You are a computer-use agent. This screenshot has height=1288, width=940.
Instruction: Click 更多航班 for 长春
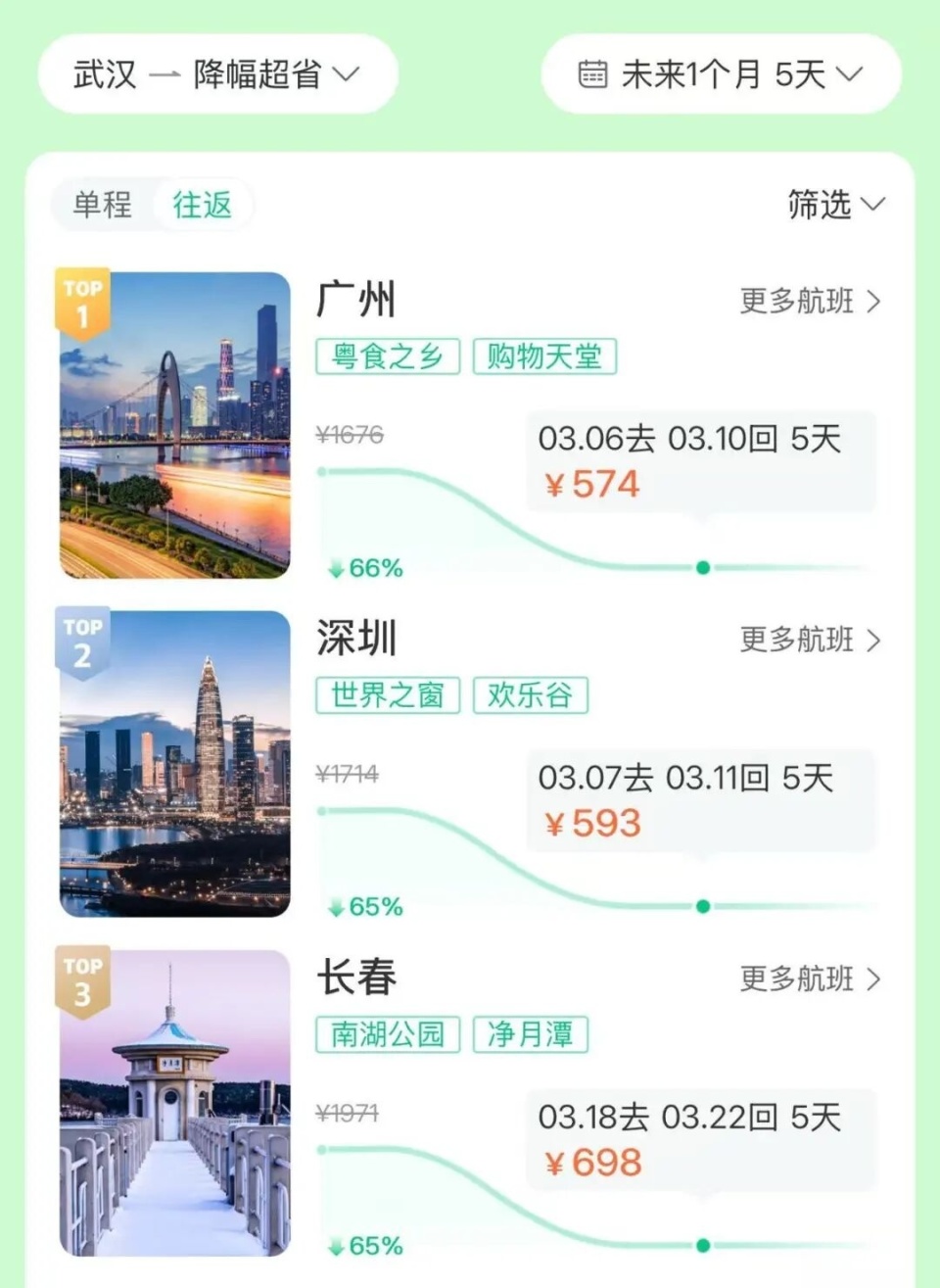coord(797,979)
